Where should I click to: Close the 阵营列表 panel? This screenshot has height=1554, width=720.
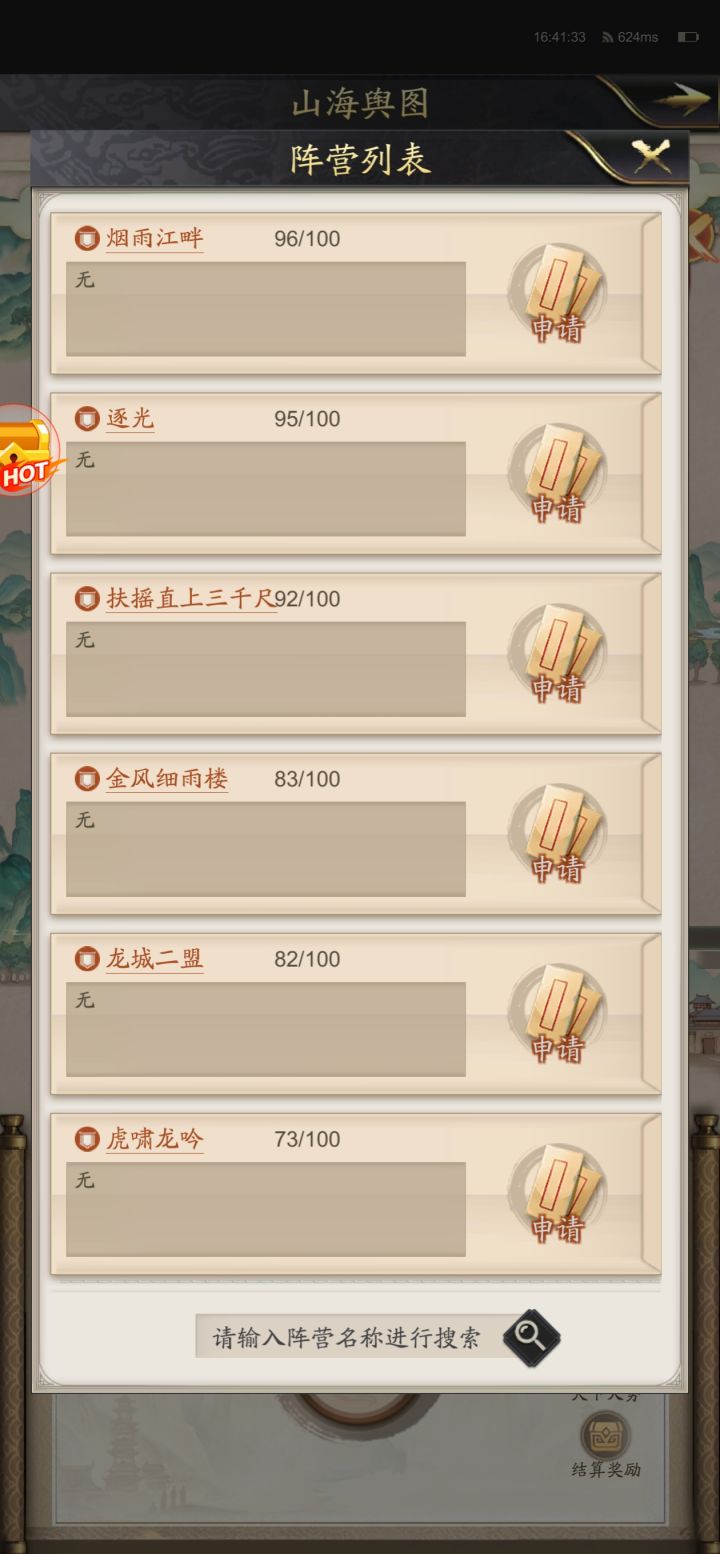coord(648,155)
